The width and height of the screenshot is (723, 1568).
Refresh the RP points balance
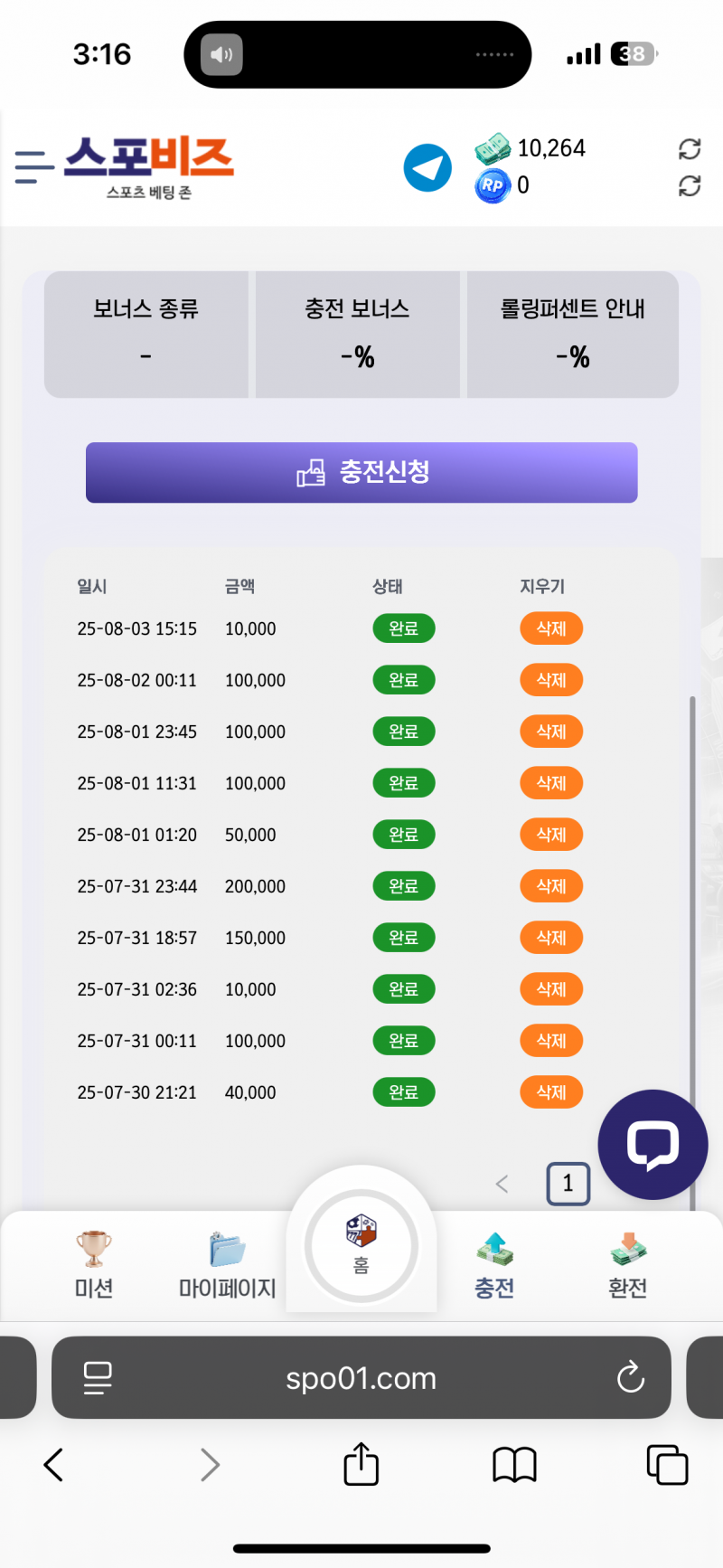pos(690,186)
